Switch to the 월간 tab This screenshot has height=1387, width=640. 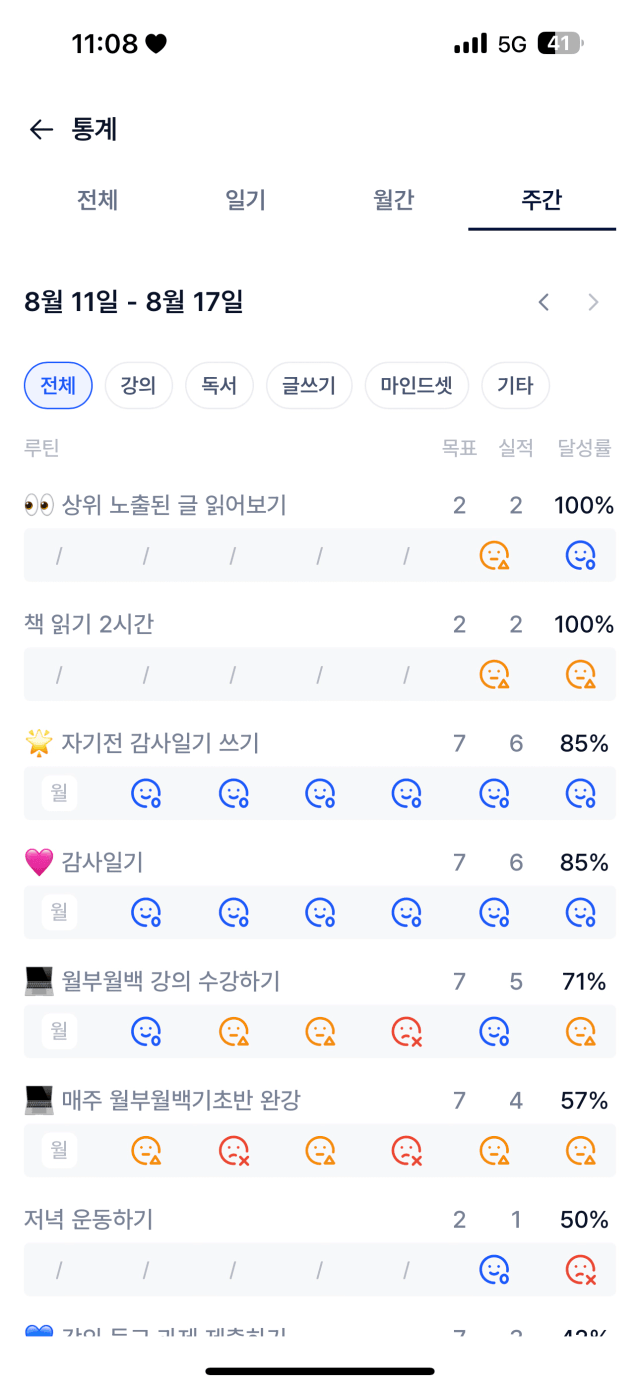tap(394, 199)
